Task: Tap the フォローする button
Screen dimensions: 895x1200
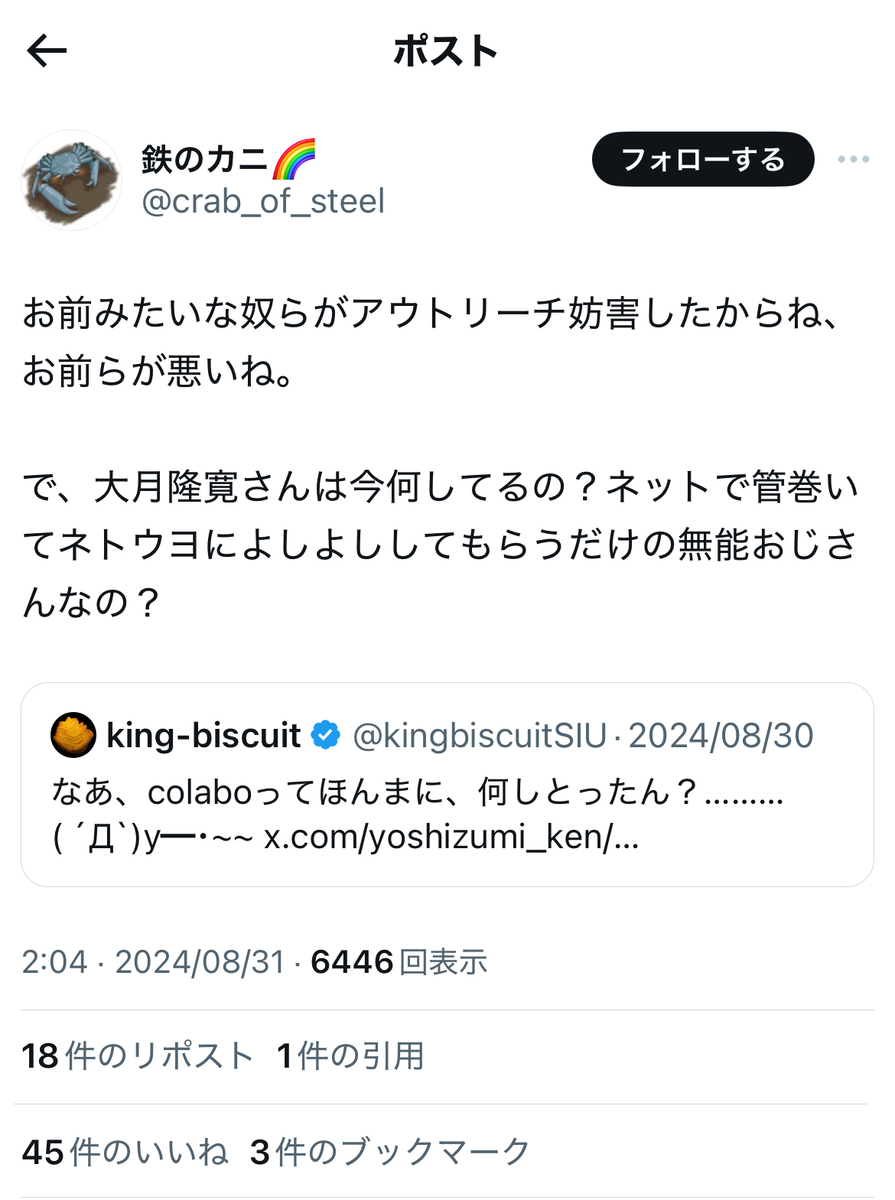Action: tap(703, 160)
